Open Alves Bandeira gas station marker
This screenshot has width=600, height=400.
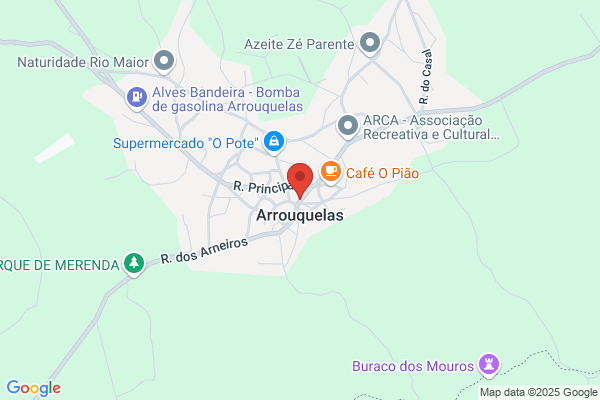point(135,97)
